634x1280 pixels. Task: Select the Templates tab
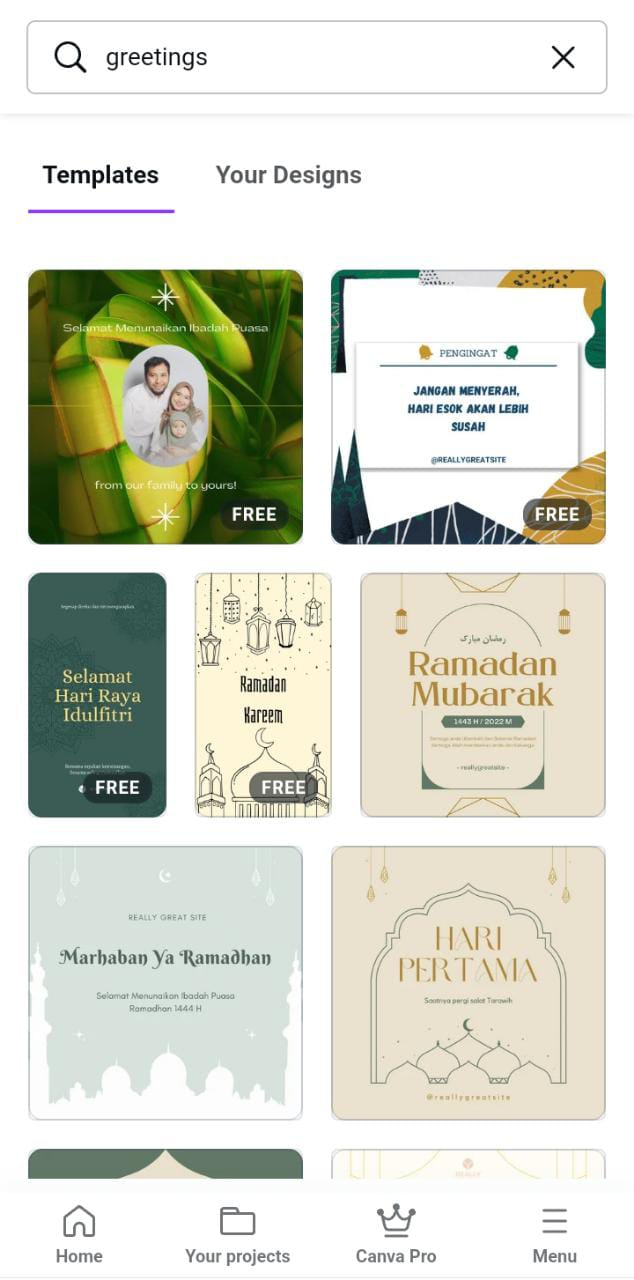101,175
